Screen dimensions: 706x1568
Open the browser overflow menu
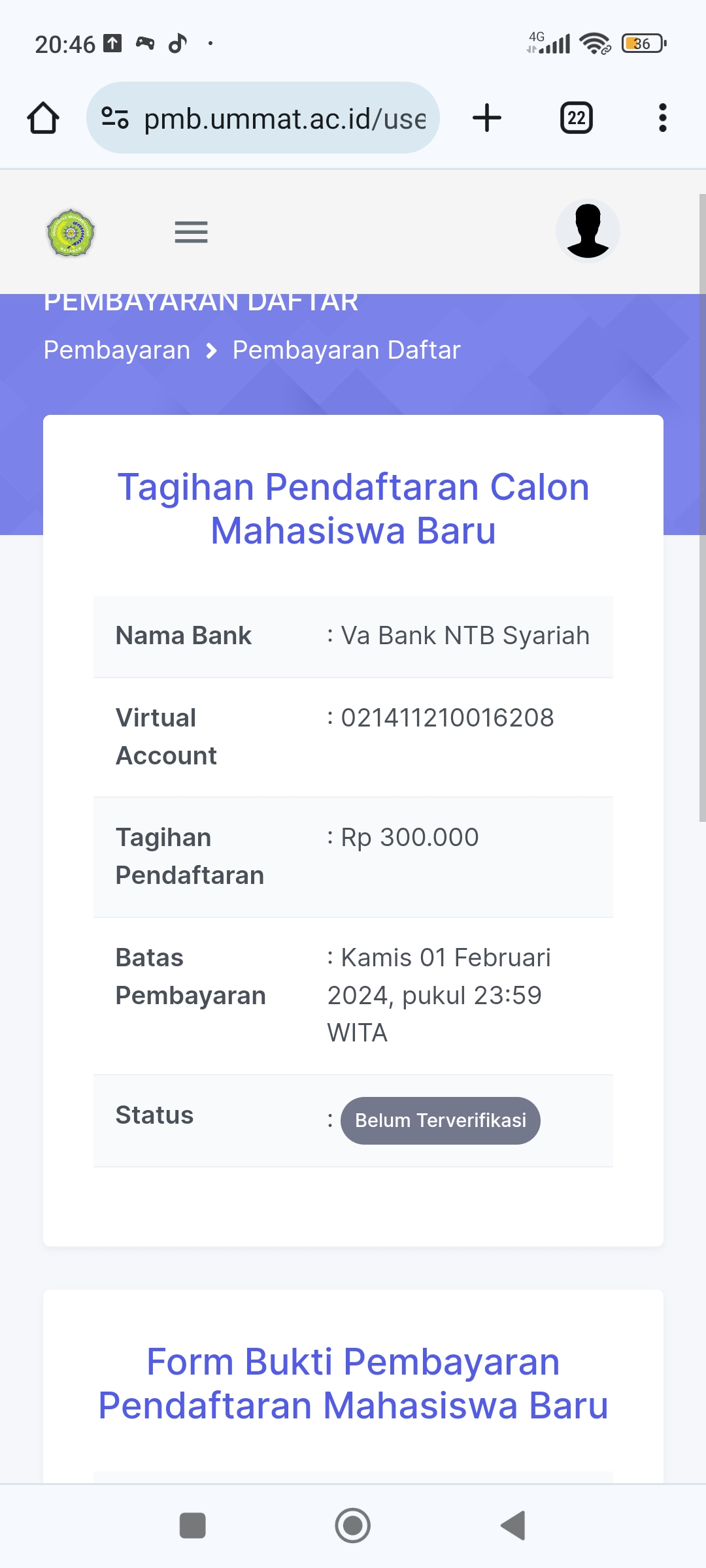click(662, 118)
